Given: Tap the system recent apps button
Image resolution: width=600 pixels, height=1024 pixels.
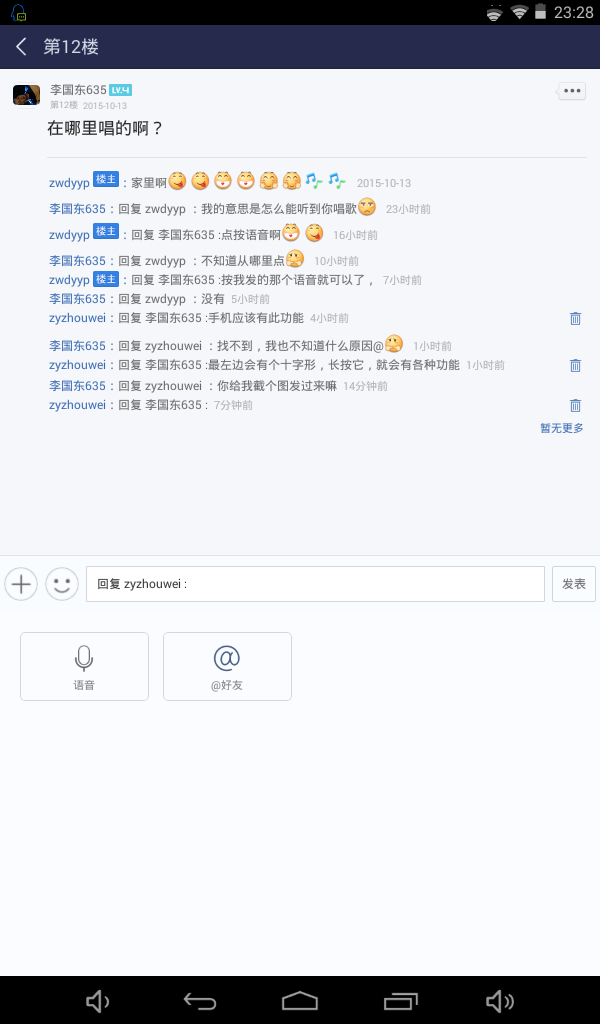Looking at the screenshot, I should point(400,1000).
